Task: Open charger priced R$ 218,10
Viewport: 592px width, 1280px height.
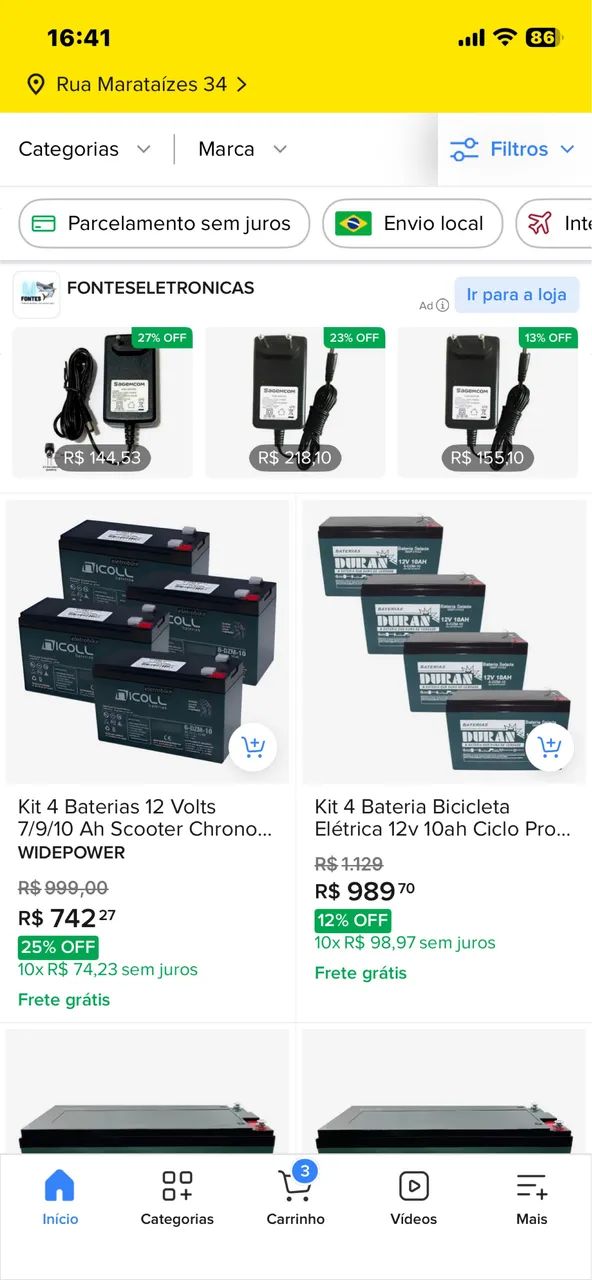Action: coord(295,402)
